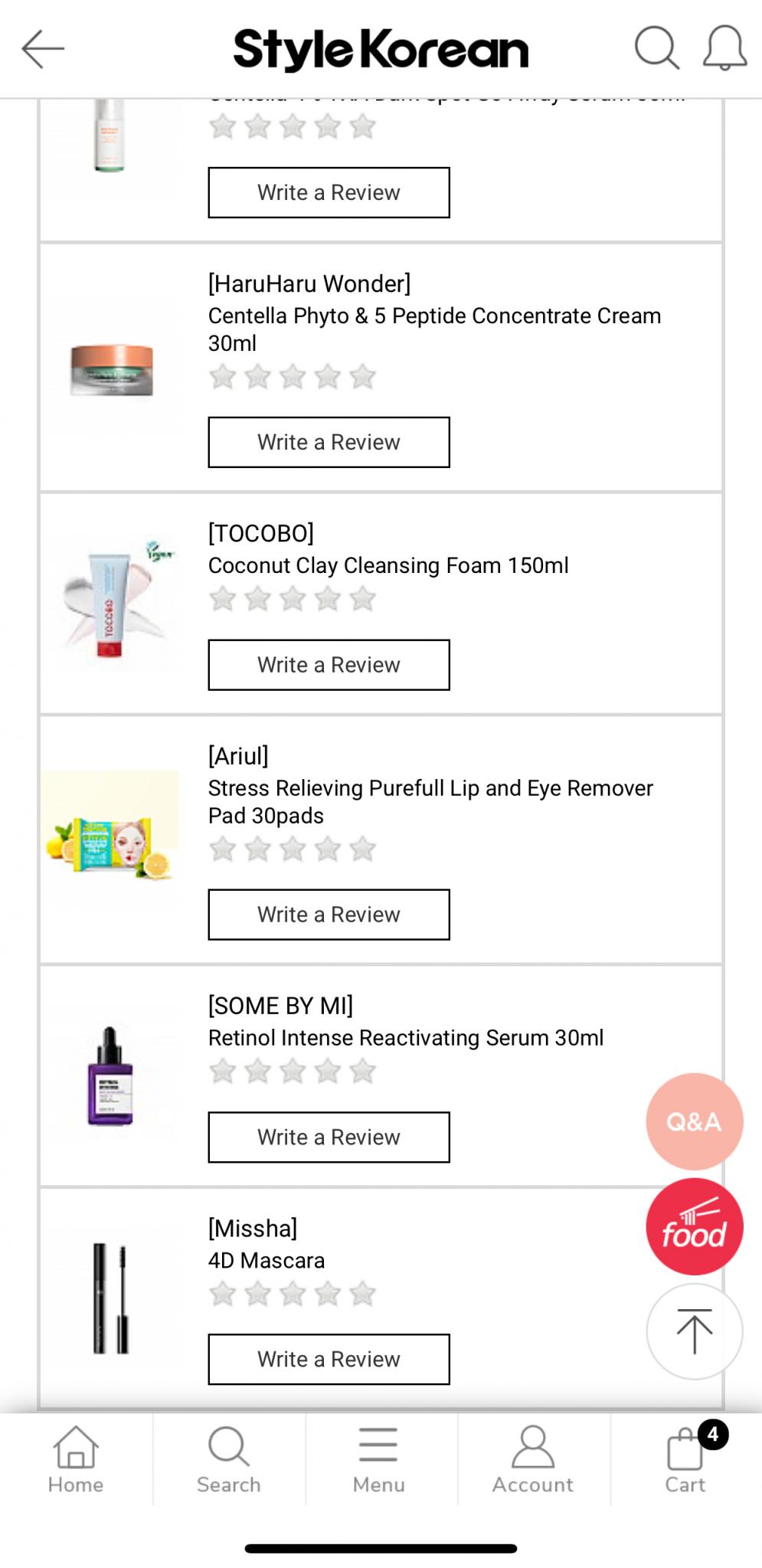762x1568 pixels.
Task: Open the Cart tab
Action: pos(685,1460)
